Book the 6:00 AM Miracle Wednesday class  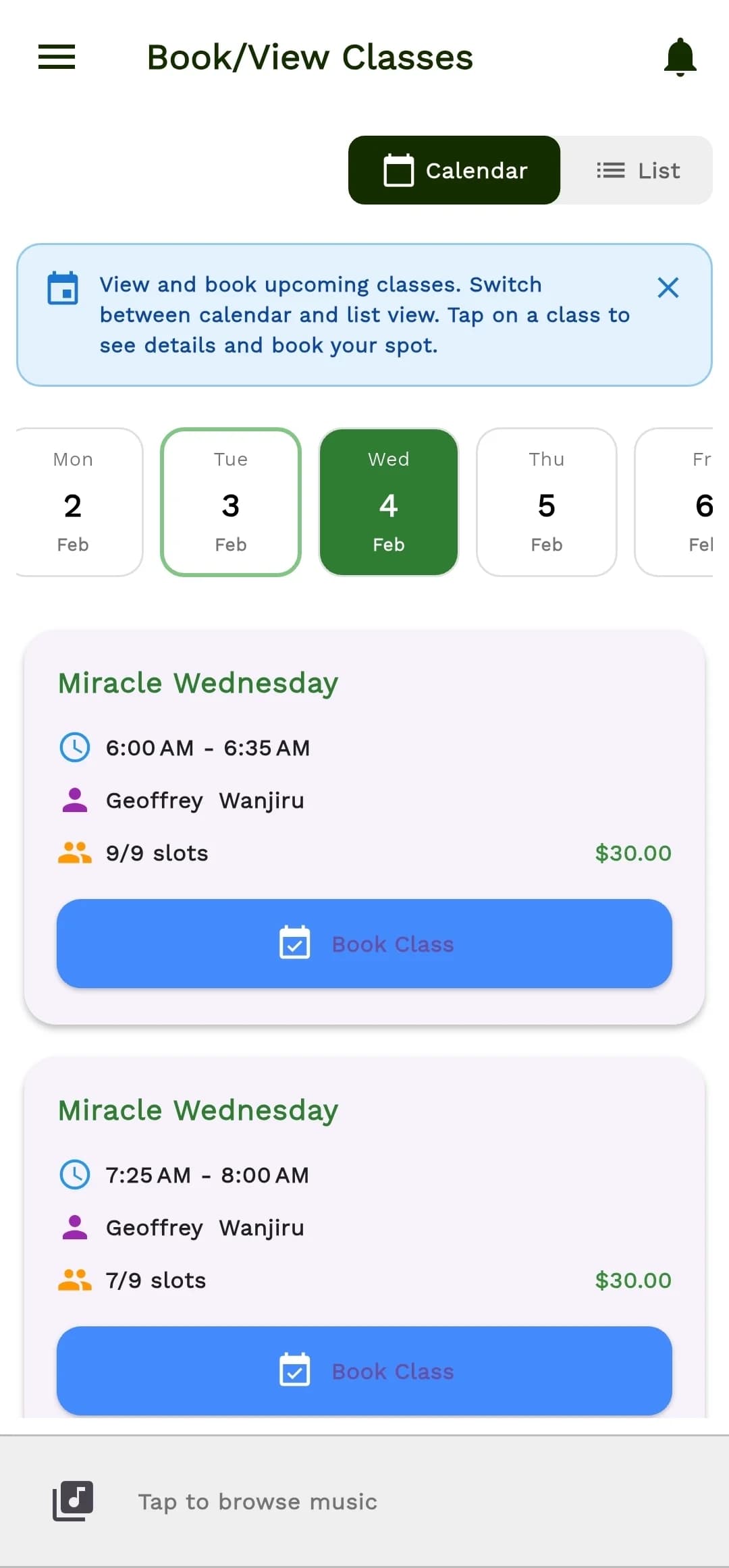point(364,944)
